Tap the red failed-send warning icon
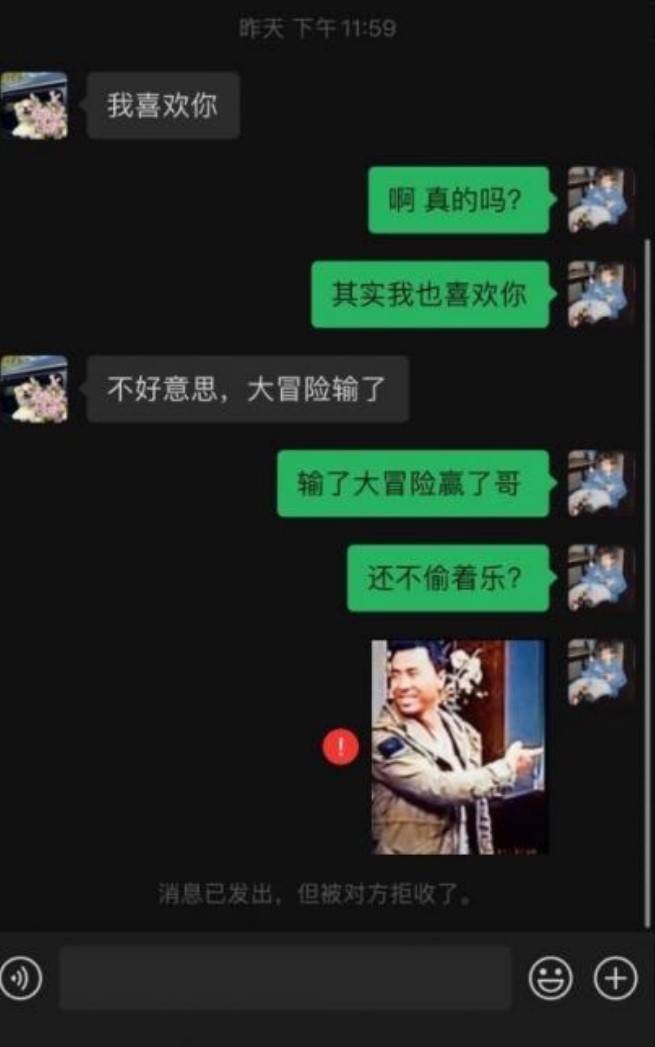This screenshot has width=655, height=1047. [340, 746]
